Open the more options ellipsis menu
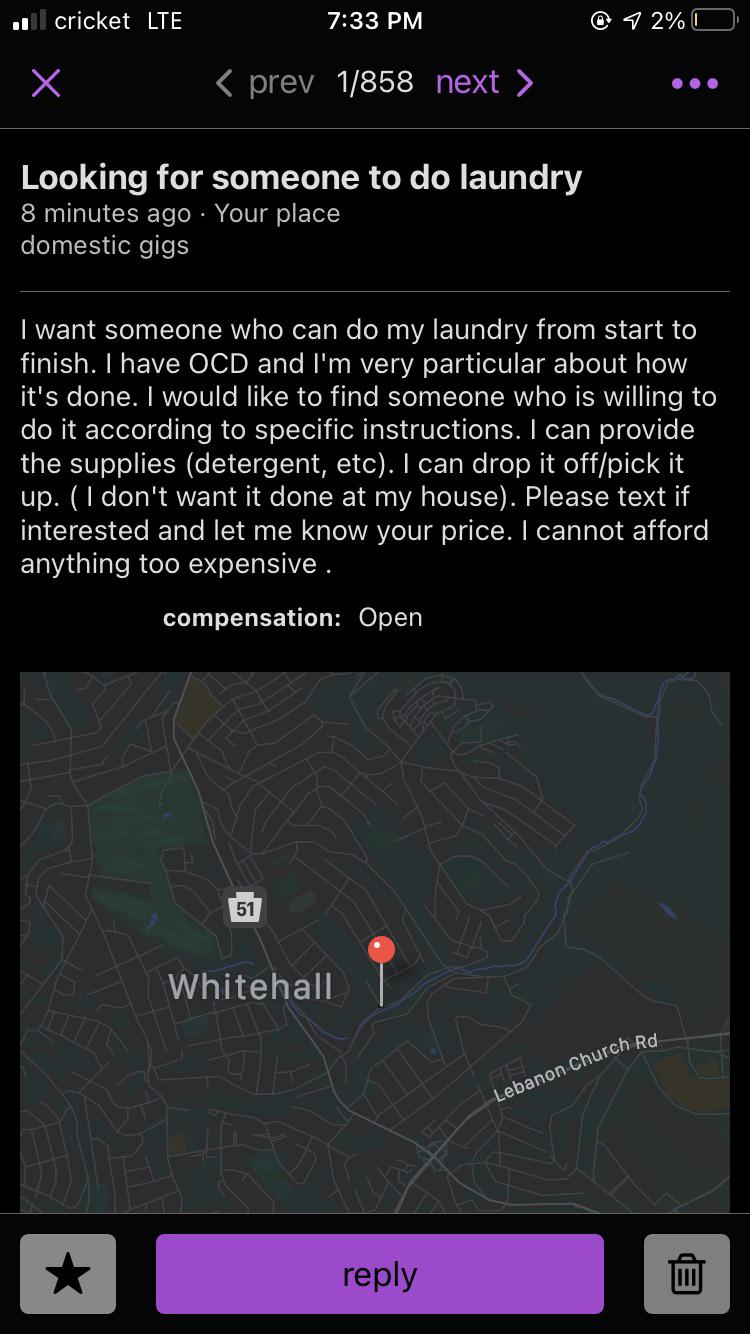 (694, 83)
